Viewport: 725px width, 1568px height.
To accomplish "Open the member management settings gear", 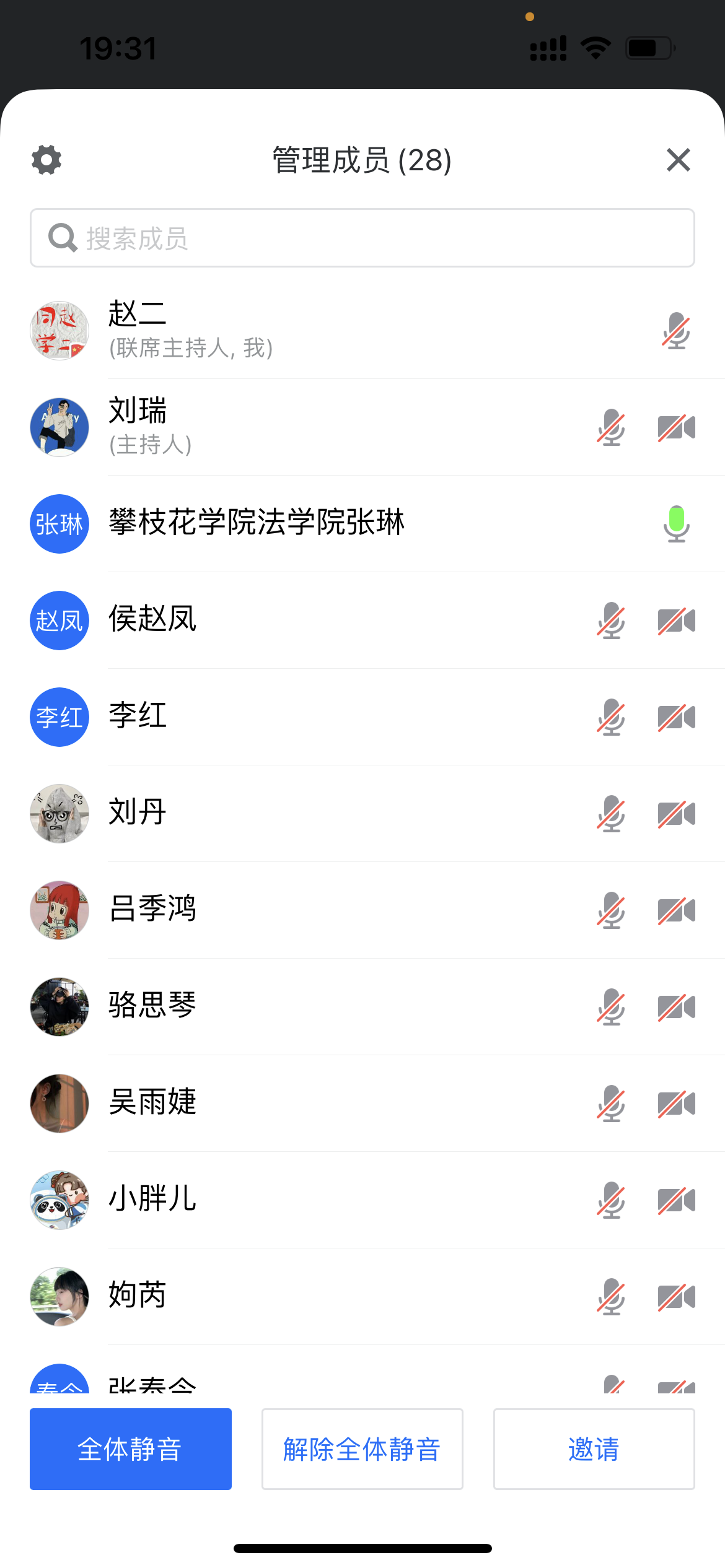I will coord(46,160).
